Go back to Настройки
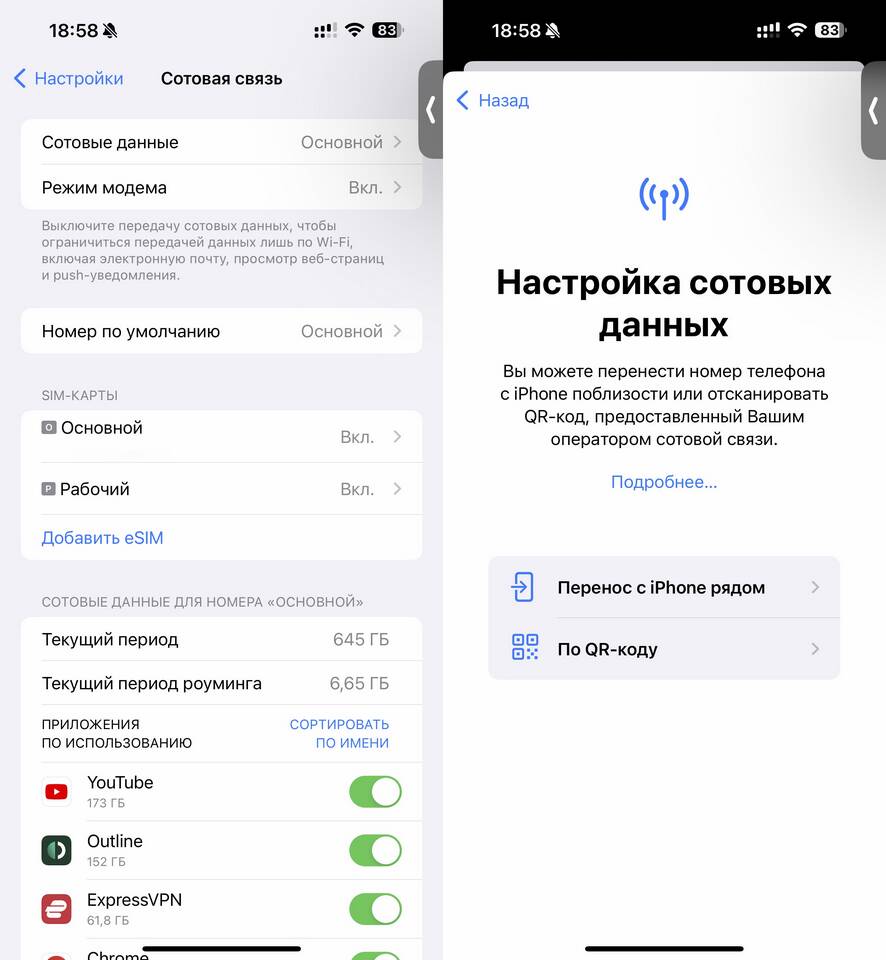886x960 pixels. 68,78
